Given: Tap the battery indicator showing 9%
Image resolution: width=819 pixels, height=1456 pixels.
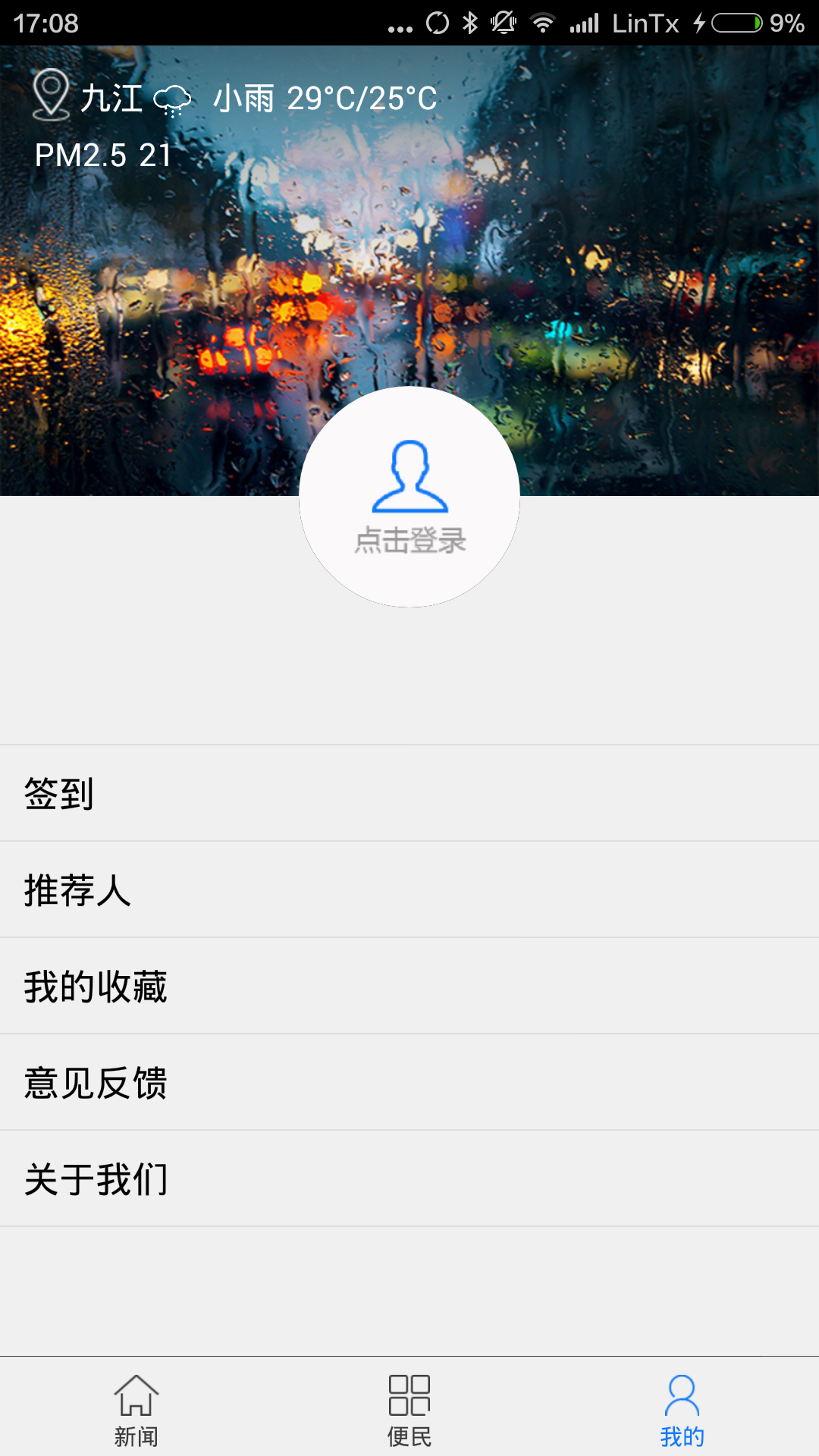Looking at the screenshot, I should pos(736,21).
